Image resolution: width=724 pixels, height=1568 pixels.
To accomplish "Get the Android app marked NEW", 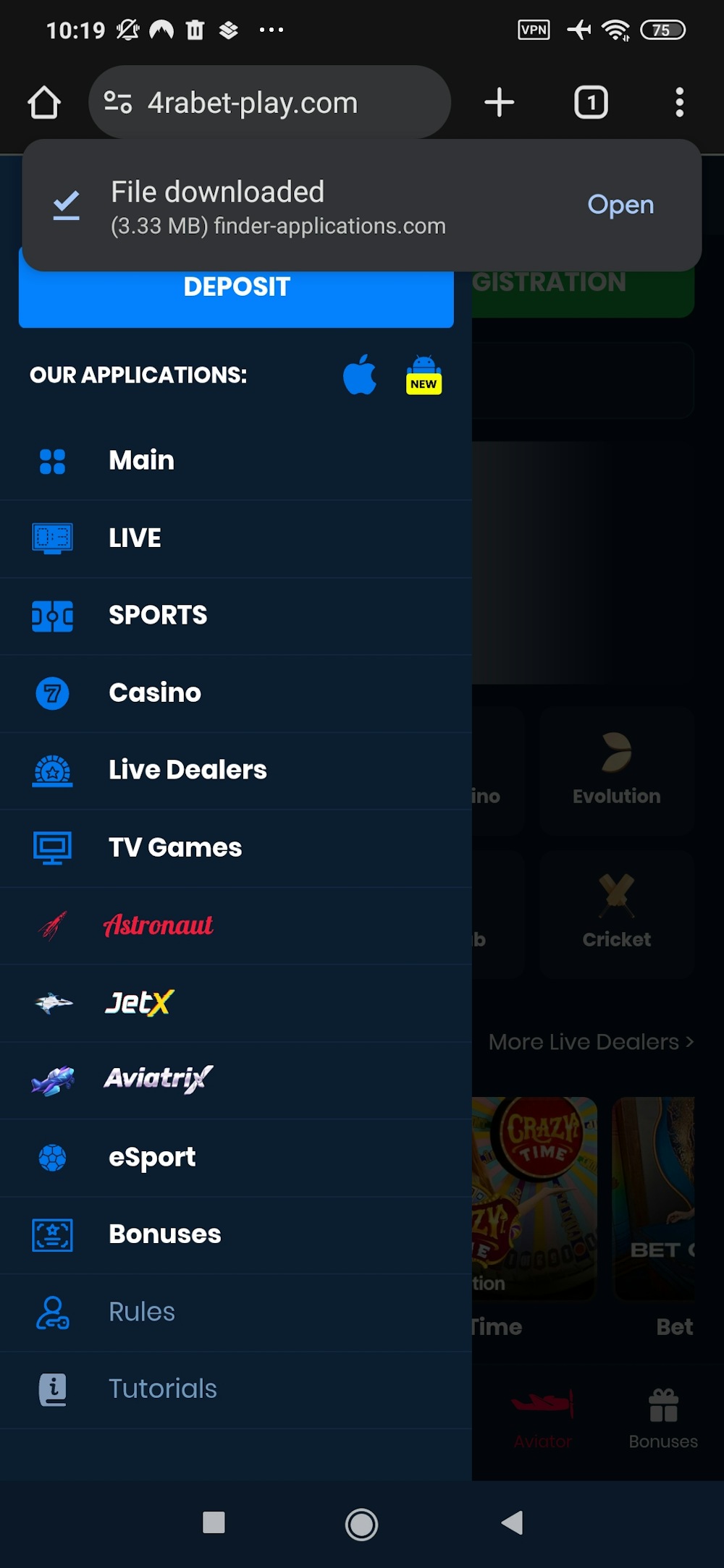I will coord(424,375).
